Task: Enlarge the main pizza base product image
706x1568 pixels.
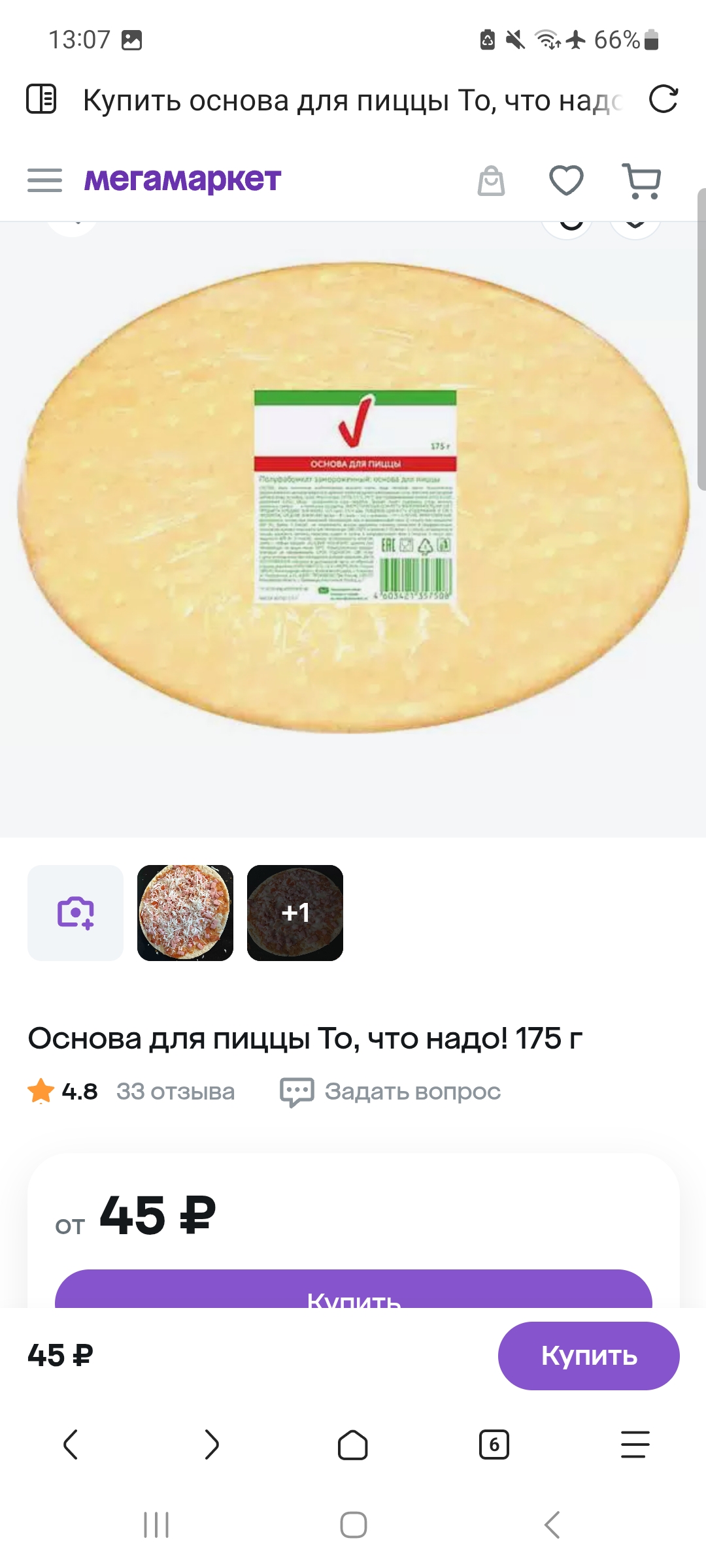Action: click(x=353, y=497)
